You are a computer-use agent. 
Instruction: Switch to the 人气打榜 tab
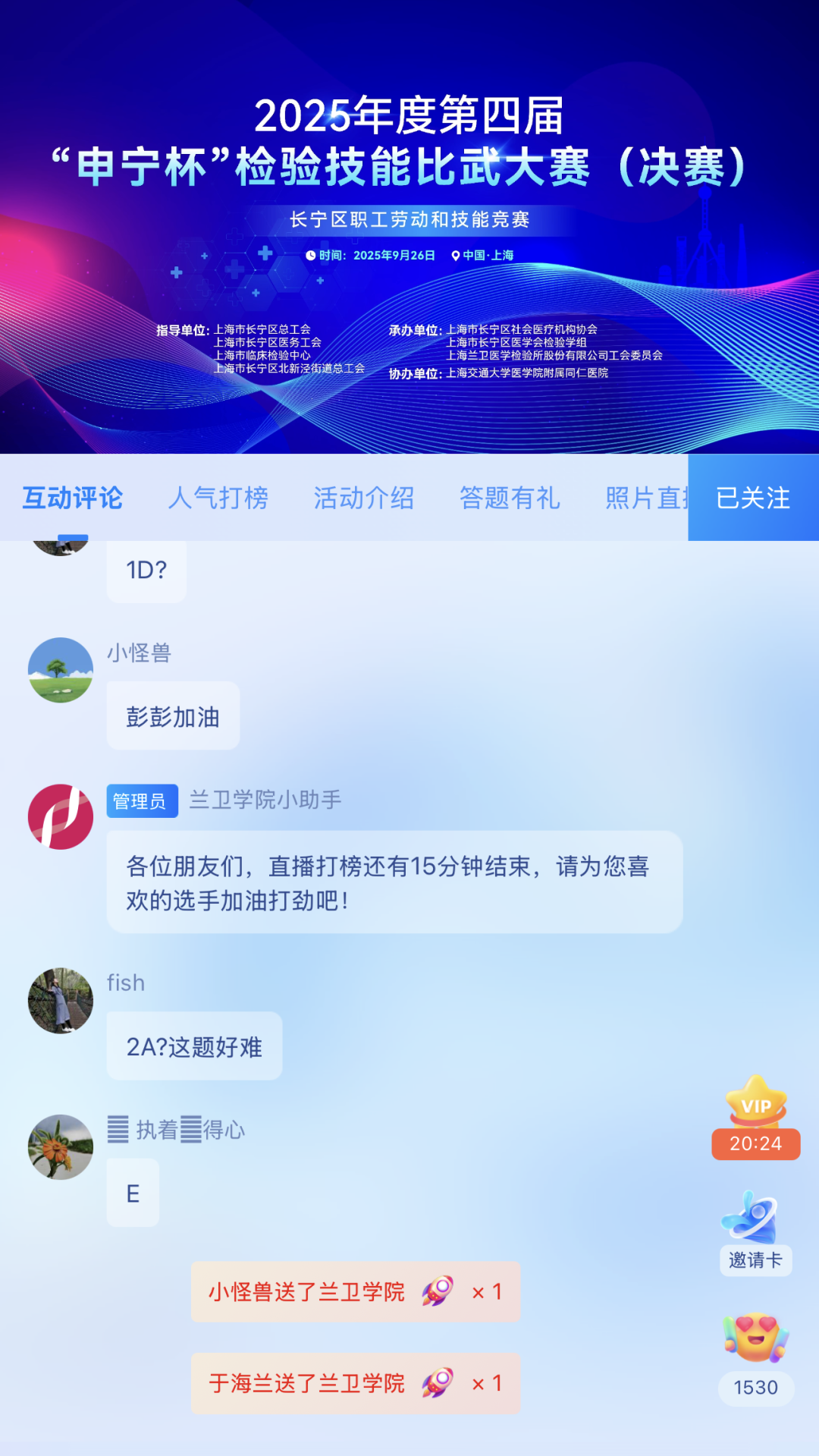[x=219, y=499]
